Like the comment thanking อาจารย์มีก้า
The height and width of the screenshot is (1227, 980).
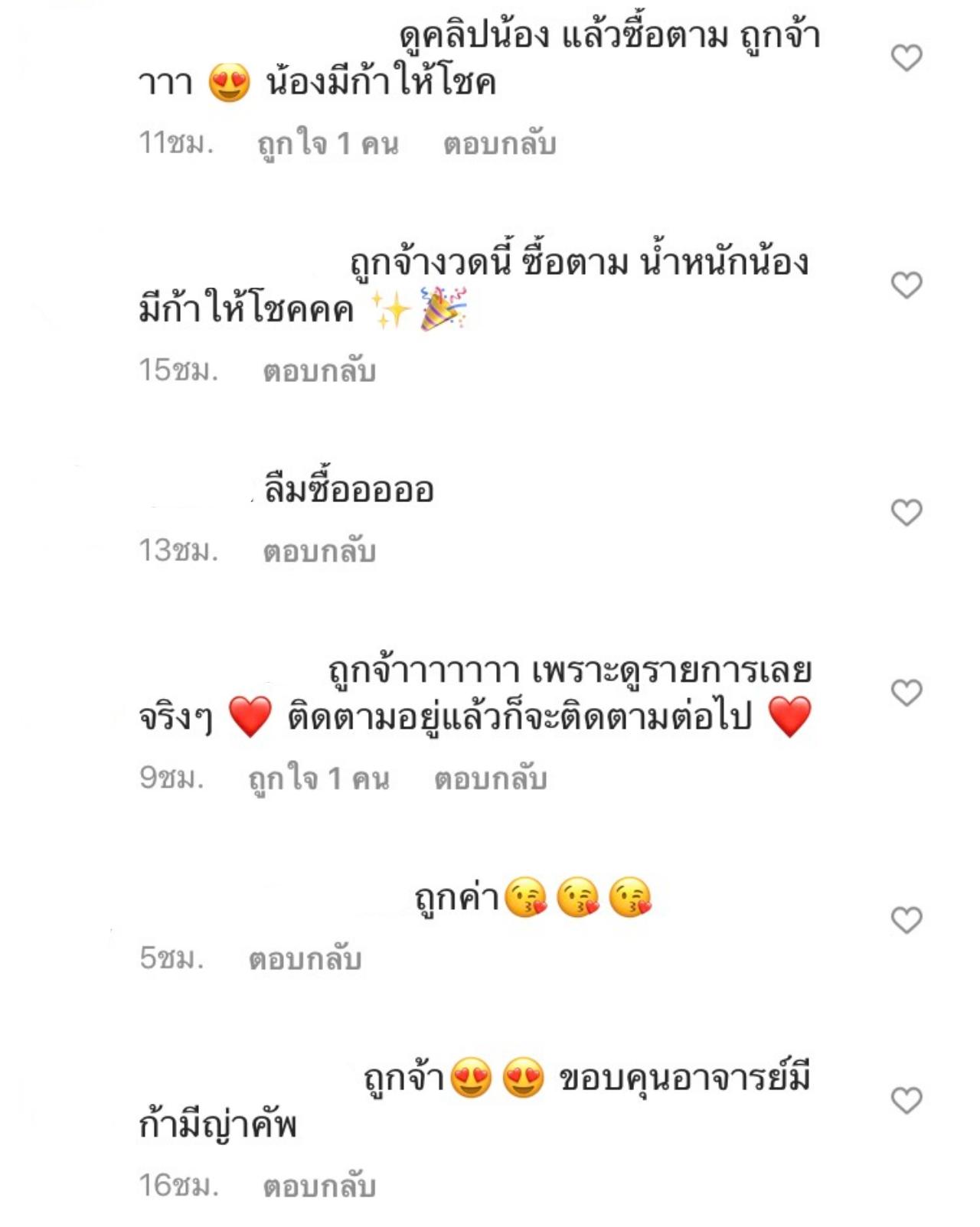(906, 1101)
